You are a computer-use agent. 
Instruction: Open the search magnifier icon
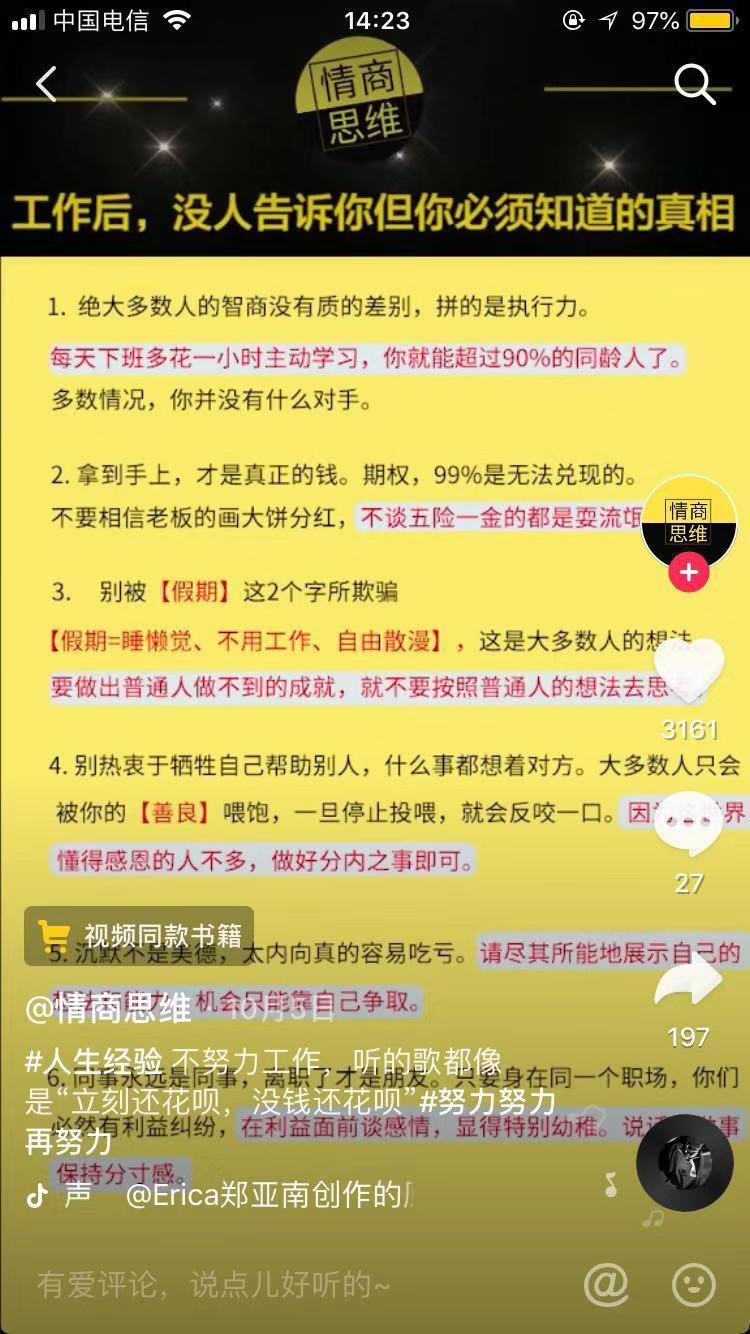click(x=694, y=84)
